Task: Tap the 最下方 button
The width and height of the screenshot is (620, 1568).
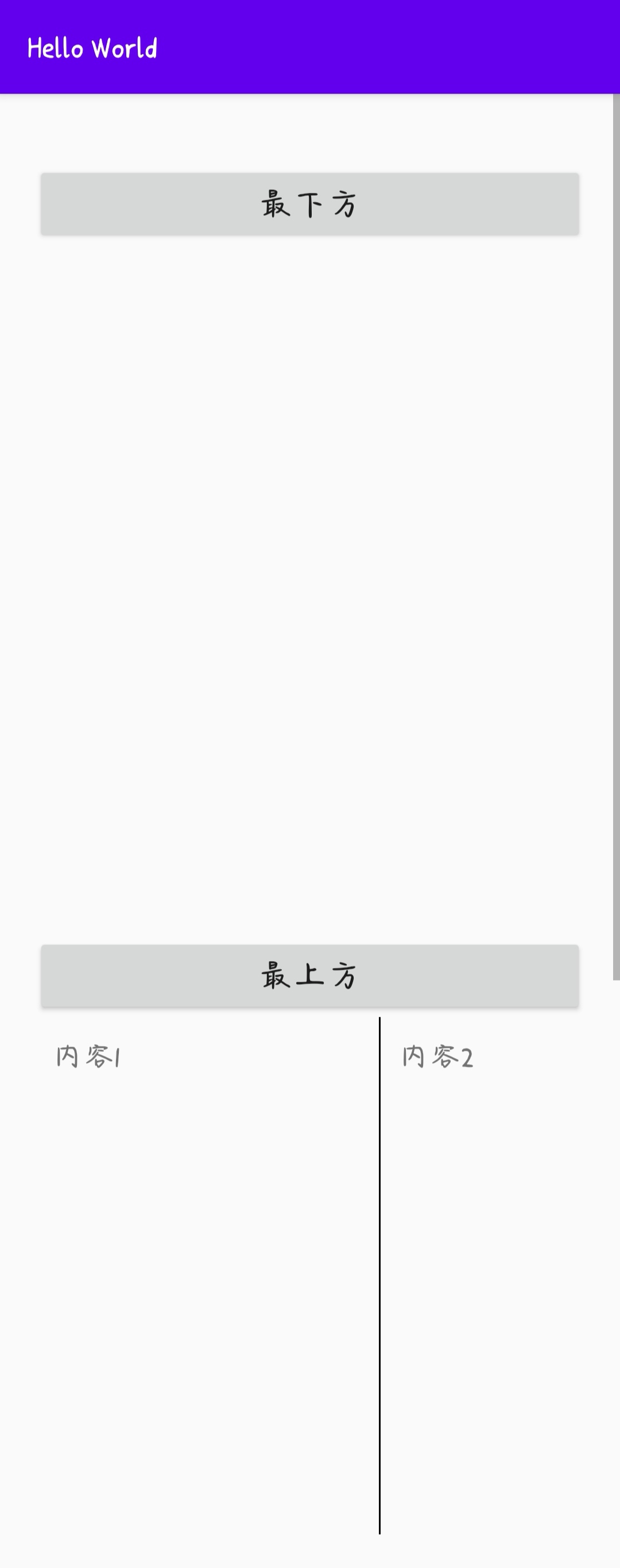Action: click(309, 204)
